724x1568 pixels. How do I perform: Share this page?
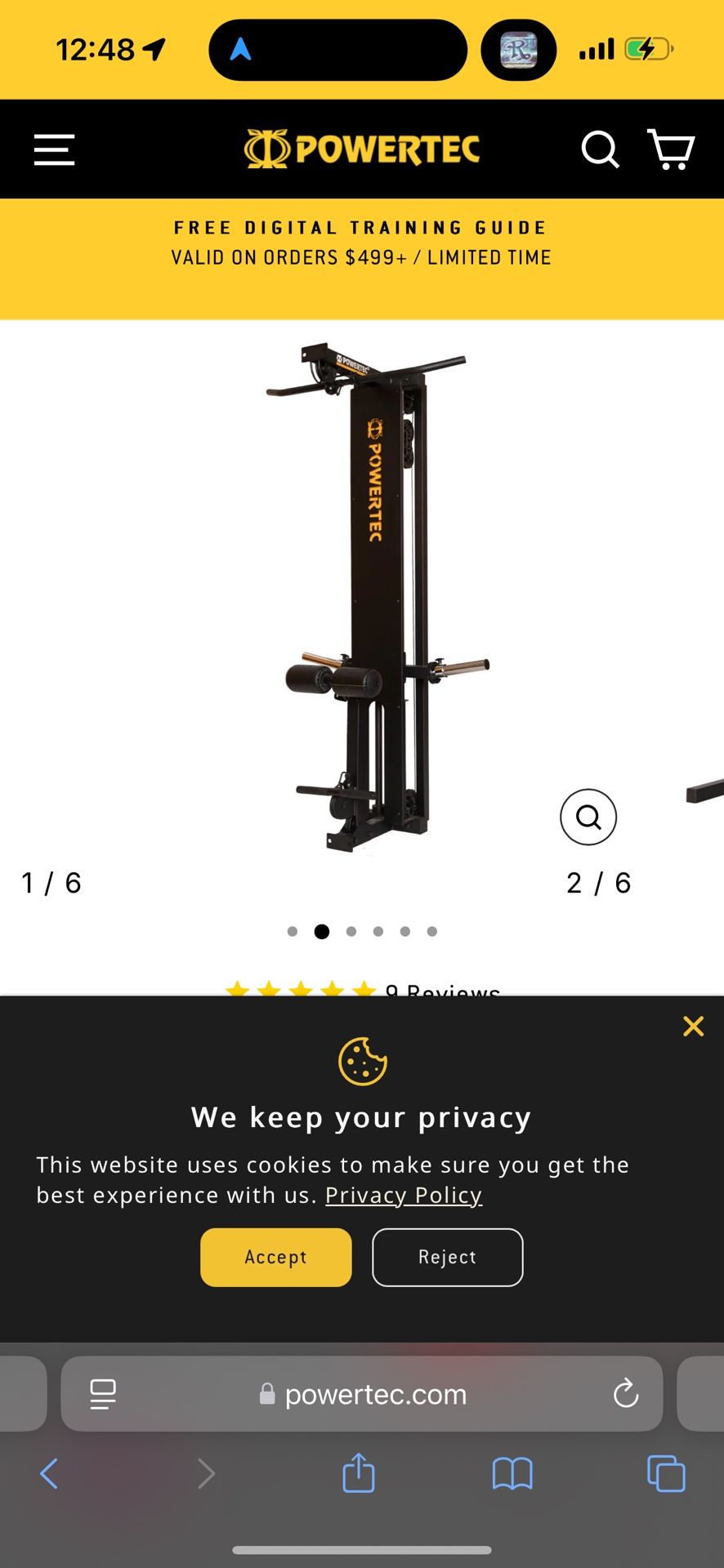359,1472
